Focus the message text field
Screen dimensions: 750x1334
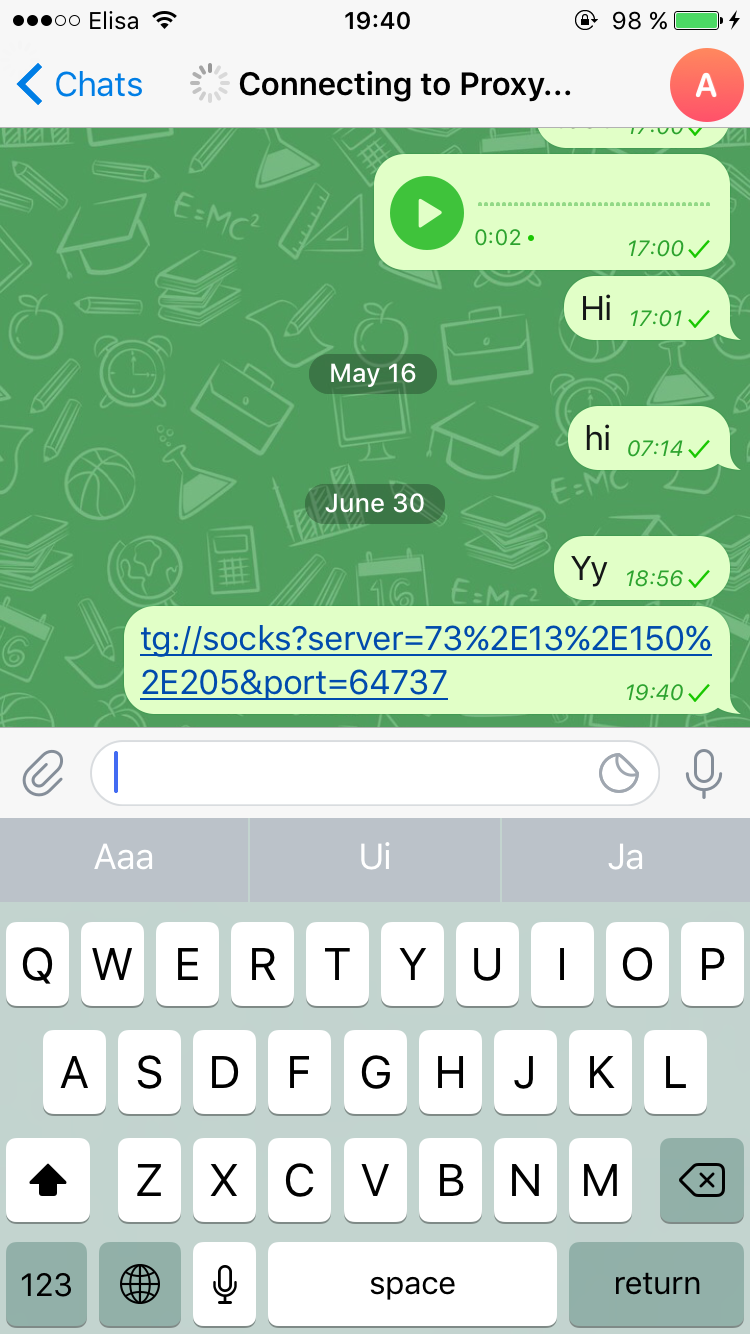pos(350,773)
